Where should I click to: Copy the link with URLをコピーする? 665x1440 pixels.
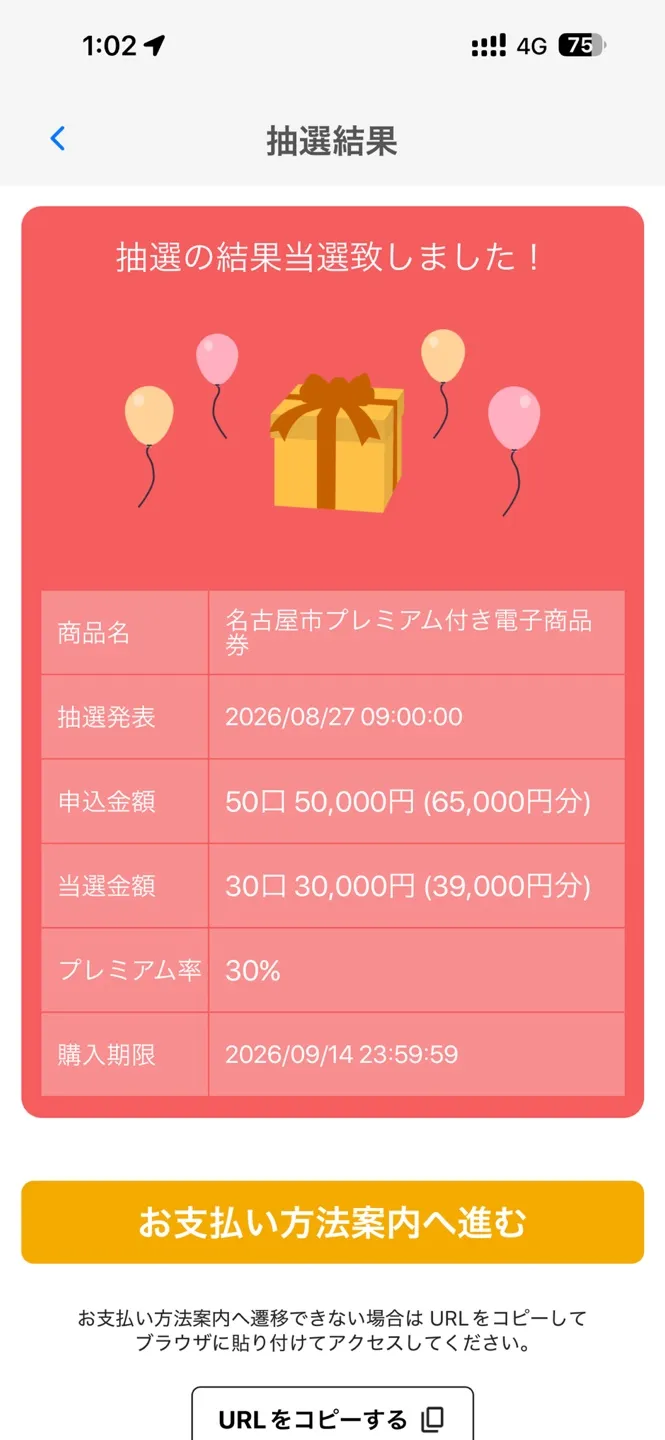[332, 1416]
